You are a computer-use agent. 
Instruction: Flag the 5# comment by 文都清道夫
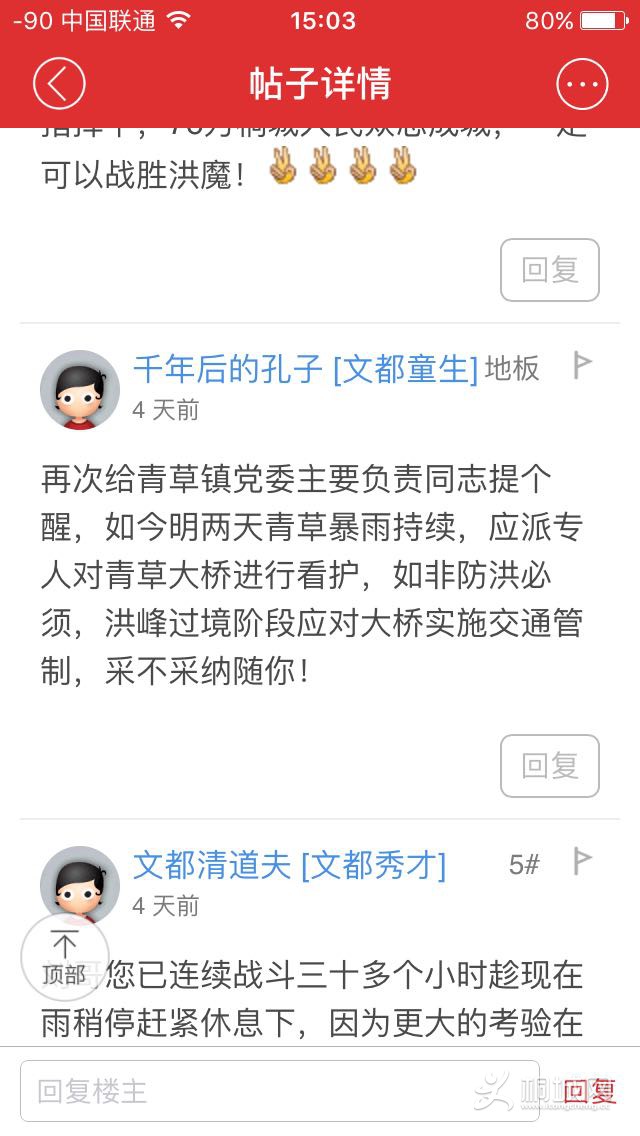point(582,862)
